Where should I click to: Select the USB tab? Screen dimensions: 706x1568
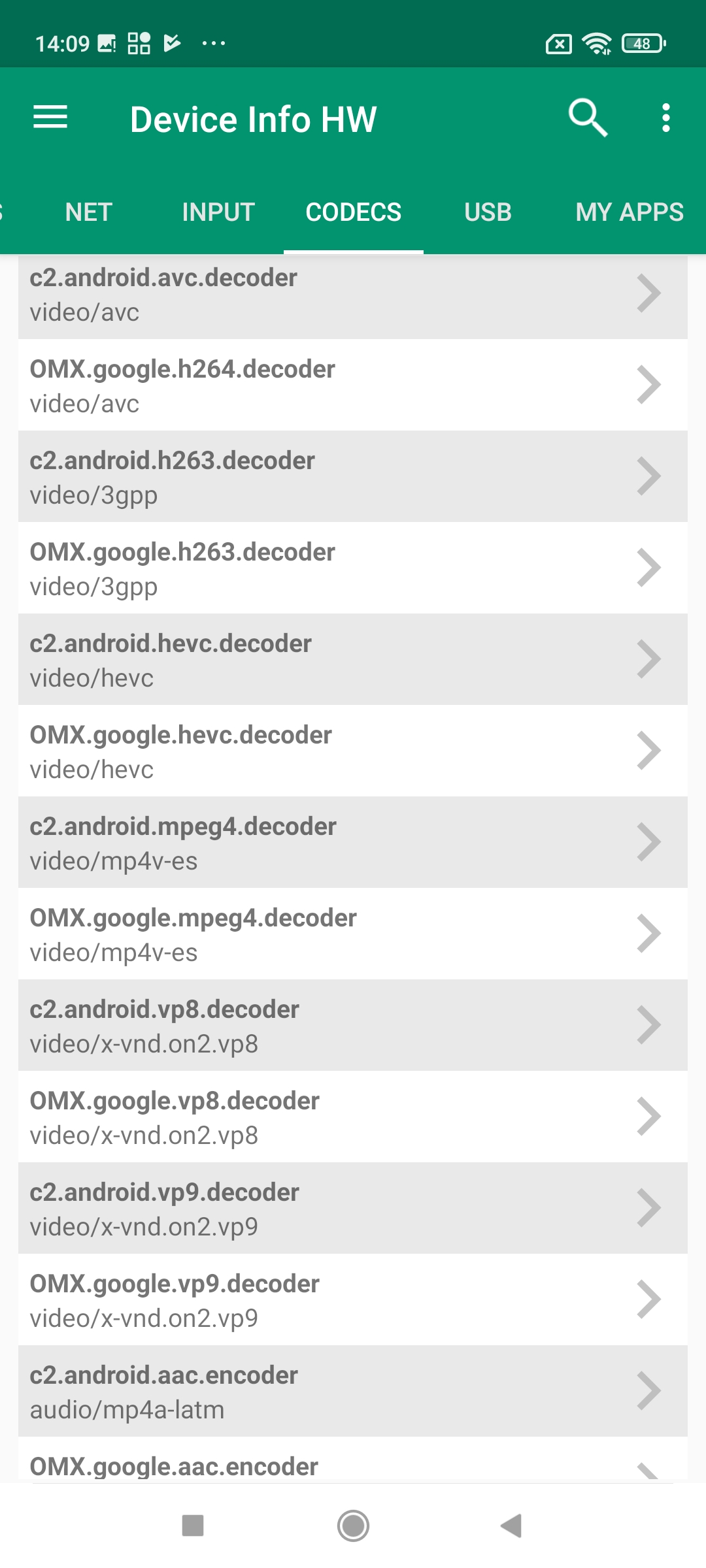click(x=488, y=212)
